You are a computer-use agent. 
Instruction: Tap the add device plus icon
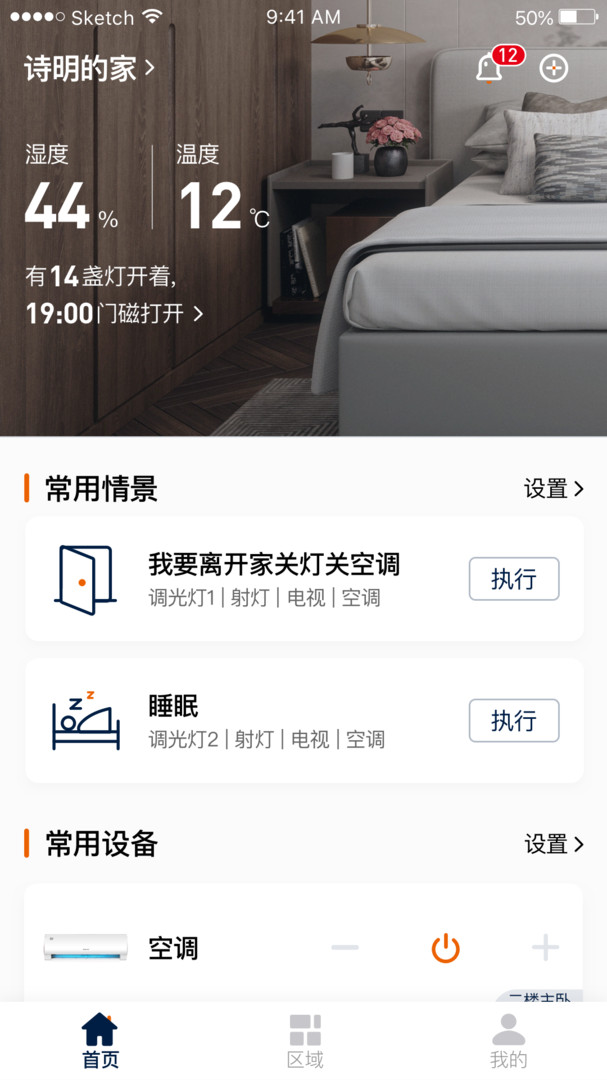point(554,68)
